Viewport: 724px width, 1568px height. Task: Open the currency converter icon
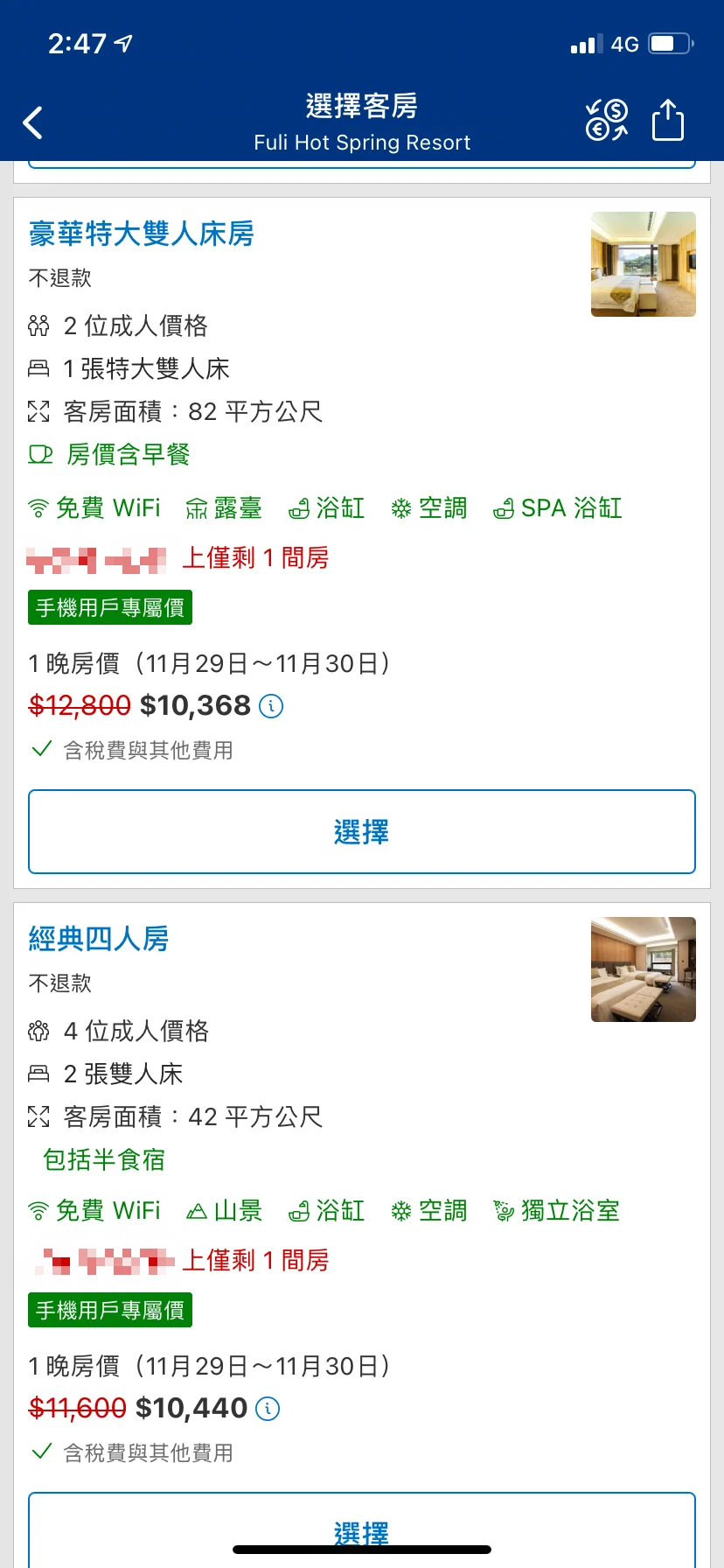pos(607,120)
